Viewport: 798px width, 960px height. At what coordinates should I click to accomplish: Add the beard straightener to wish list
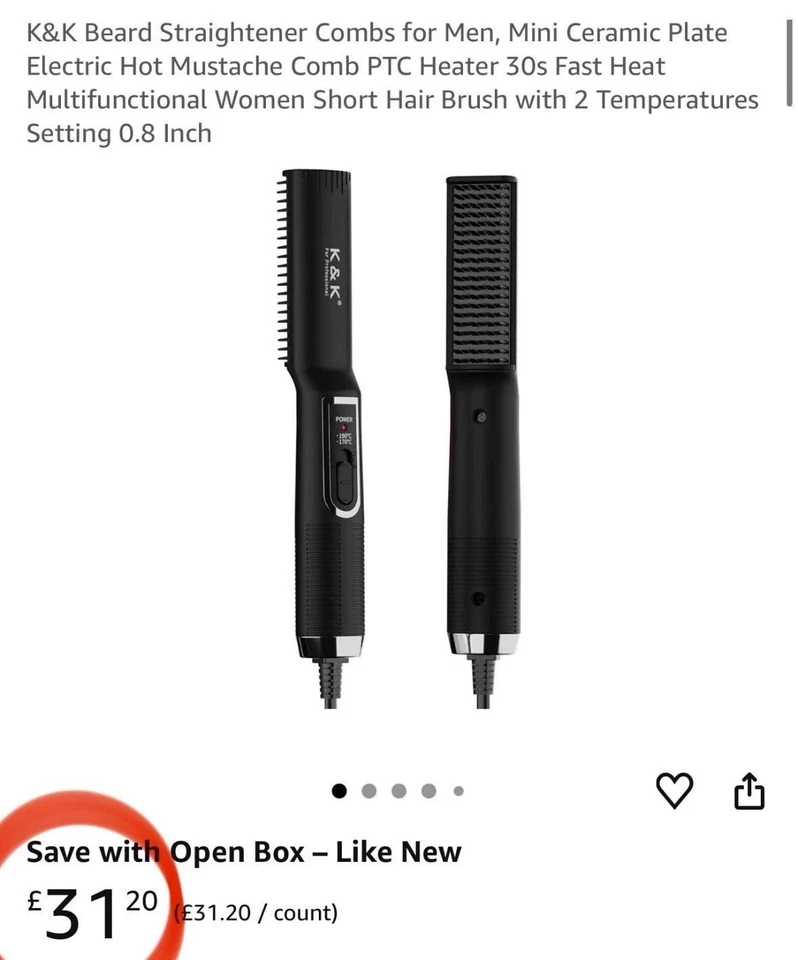pyautogui.click(x=674, y=791)
